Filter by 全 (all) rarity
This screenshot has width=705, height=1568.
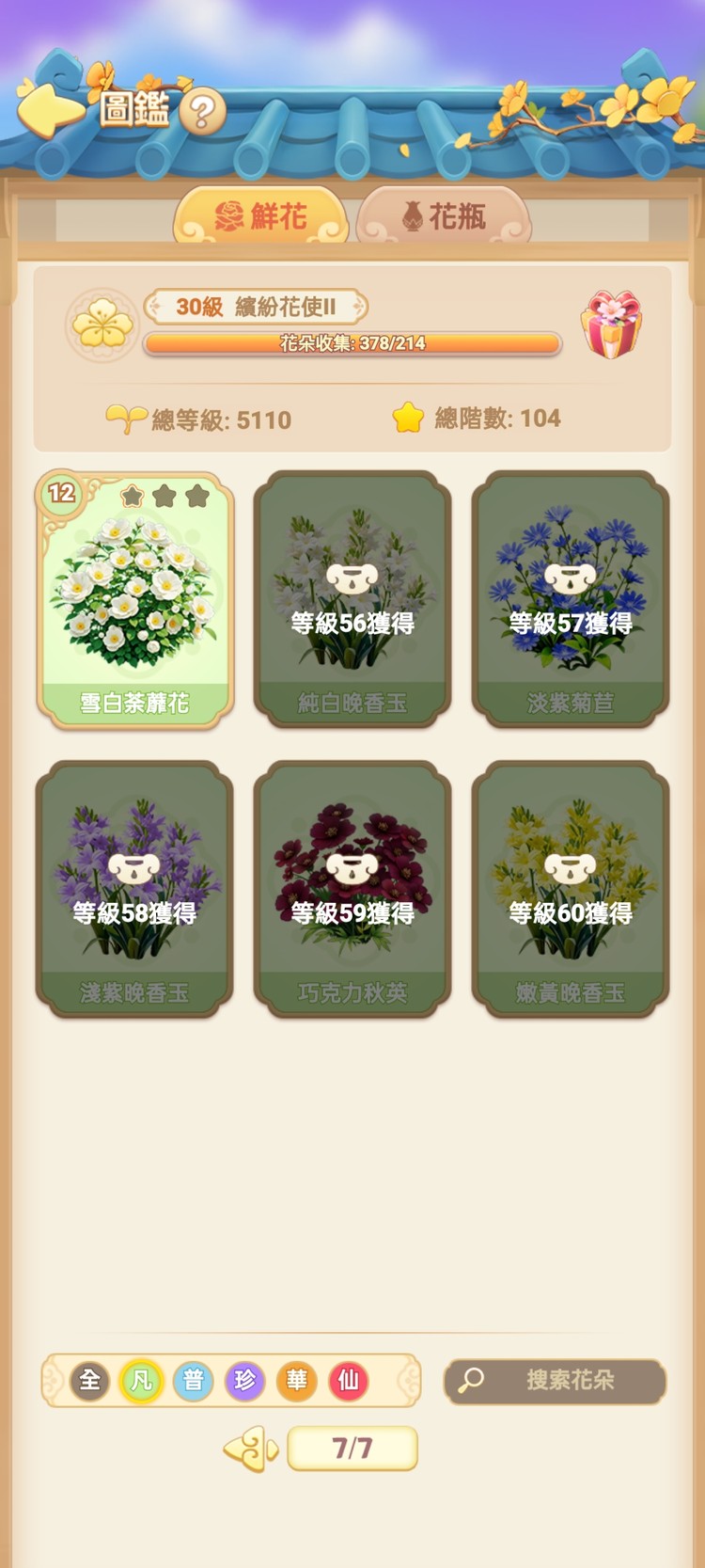point(90,1380)
